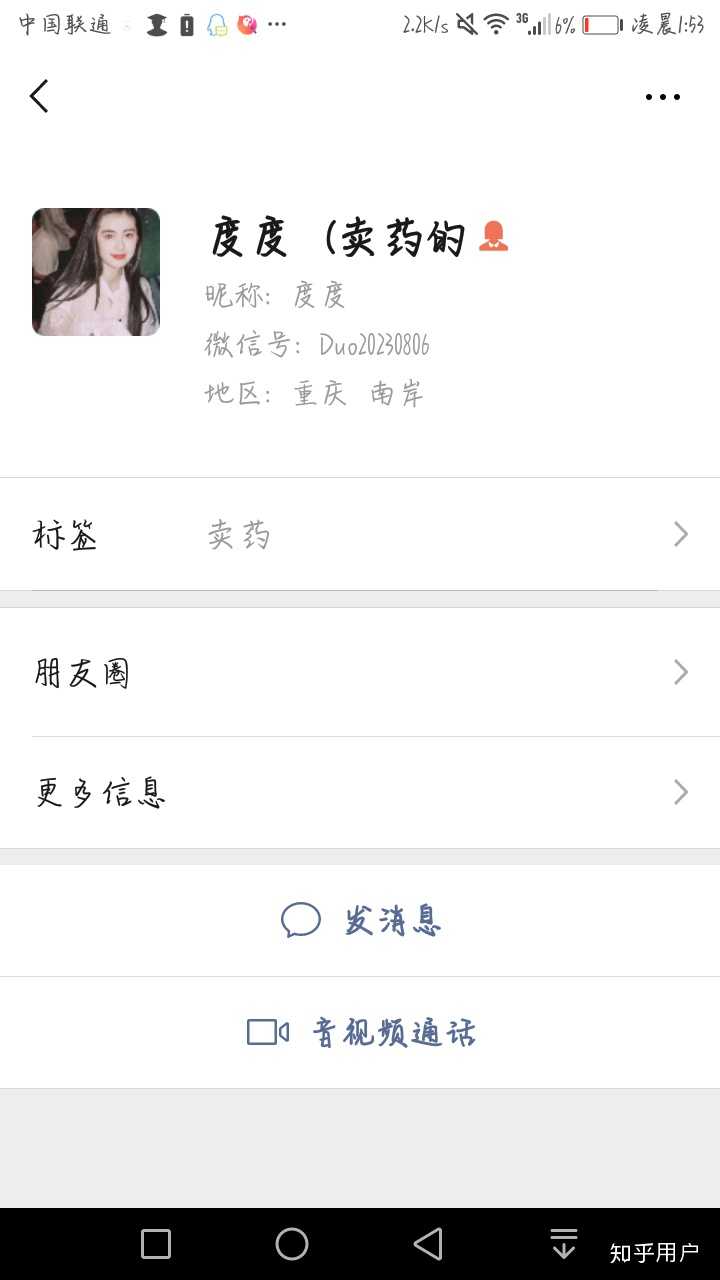Tap 发消息 to send a message
This screenshot has width=720, height=1280.
pyautogui.click(x=360, y=920)
